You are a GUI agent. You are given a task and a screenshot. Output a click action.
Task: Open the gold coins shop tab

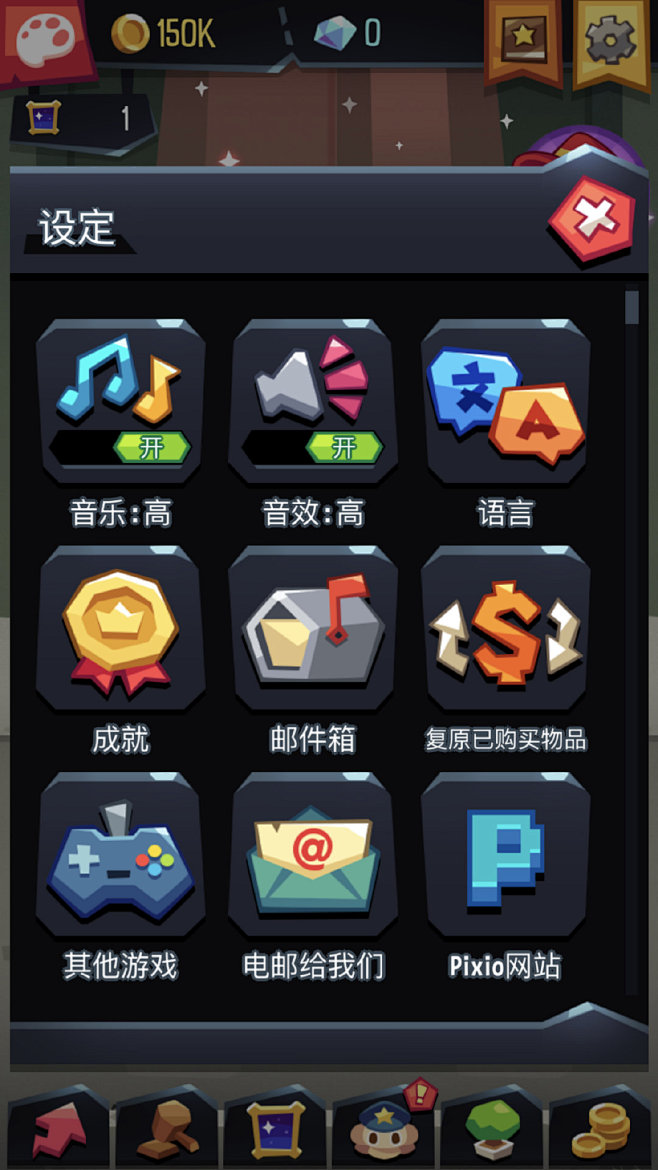pyautogui.click(x=602, y=1131)
